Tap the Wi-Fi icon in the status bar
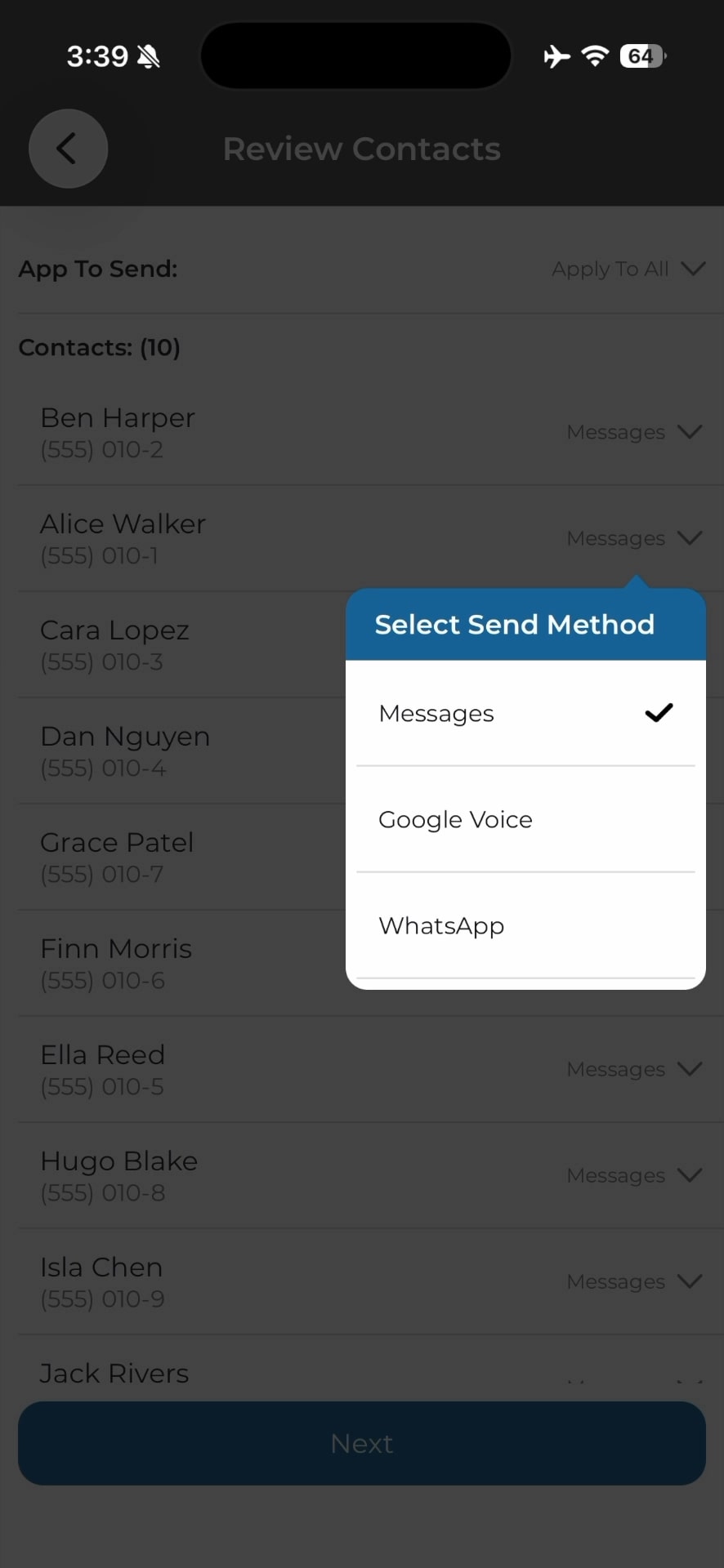Viewport: 724px width, 1568px height. (596, 56)
